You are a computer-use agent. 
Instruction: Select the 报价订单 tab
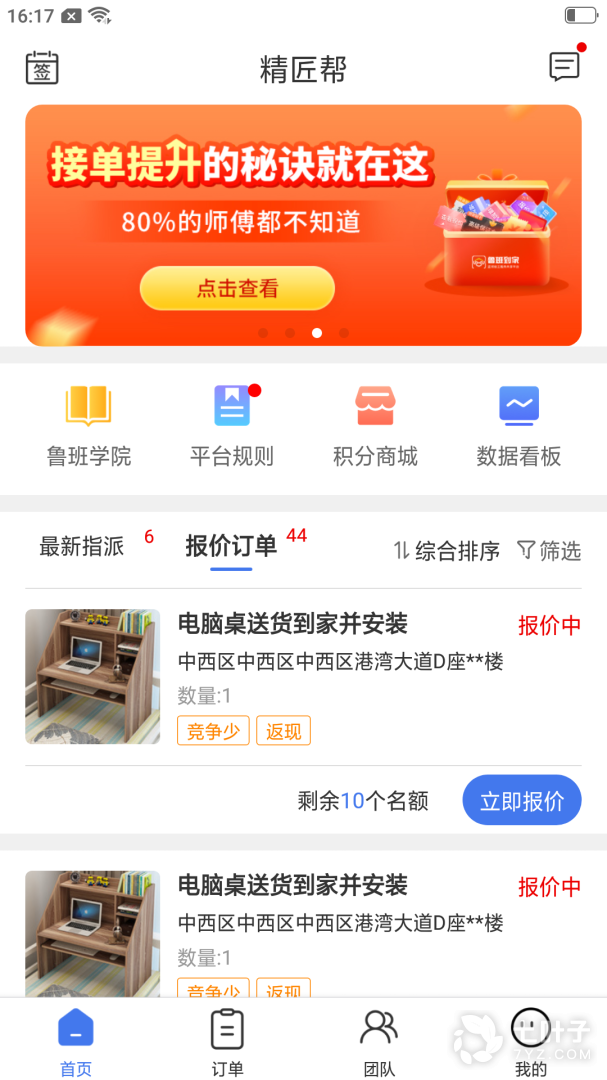pos(231,546)
